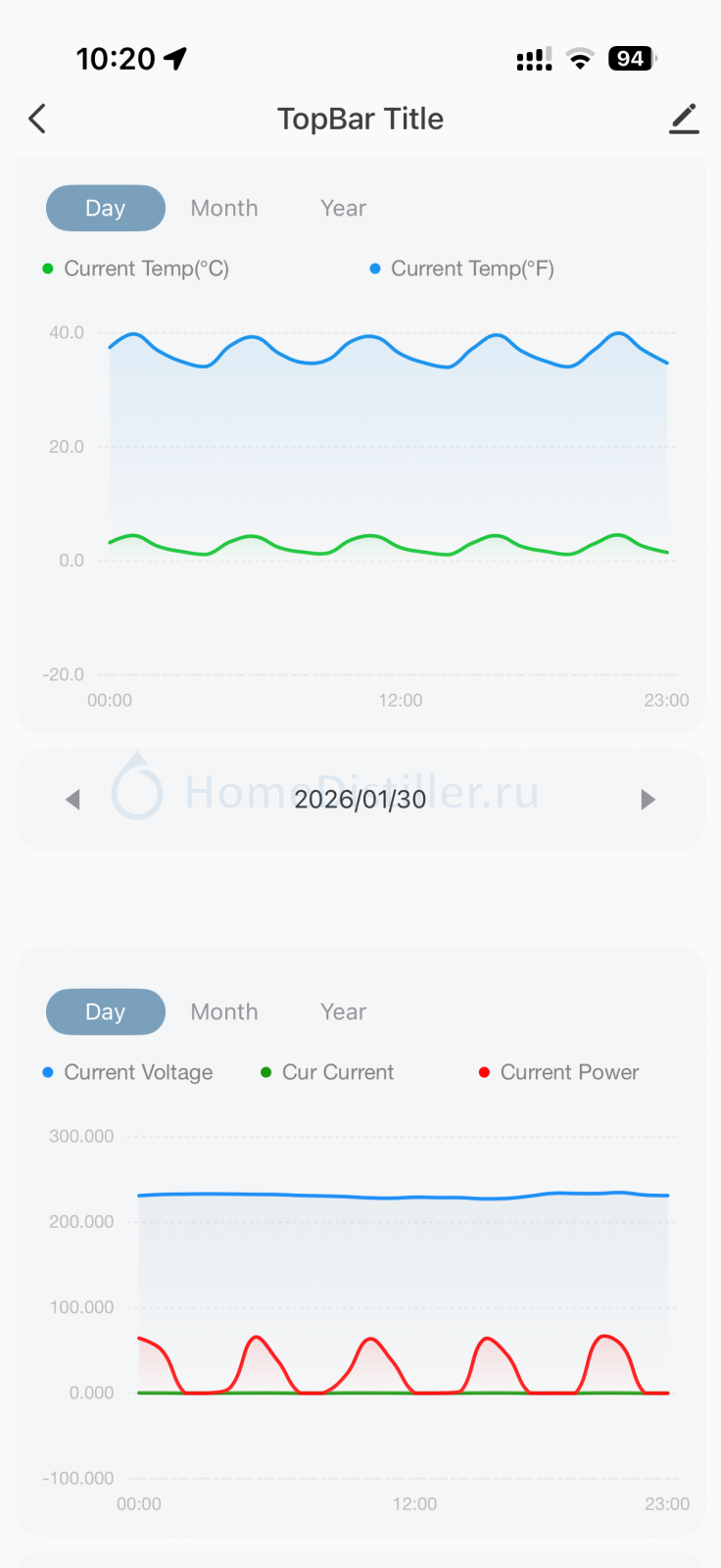721x1568 pixels.
Task: Open the edit pencil icon
Action: click(x=684, y=119)
